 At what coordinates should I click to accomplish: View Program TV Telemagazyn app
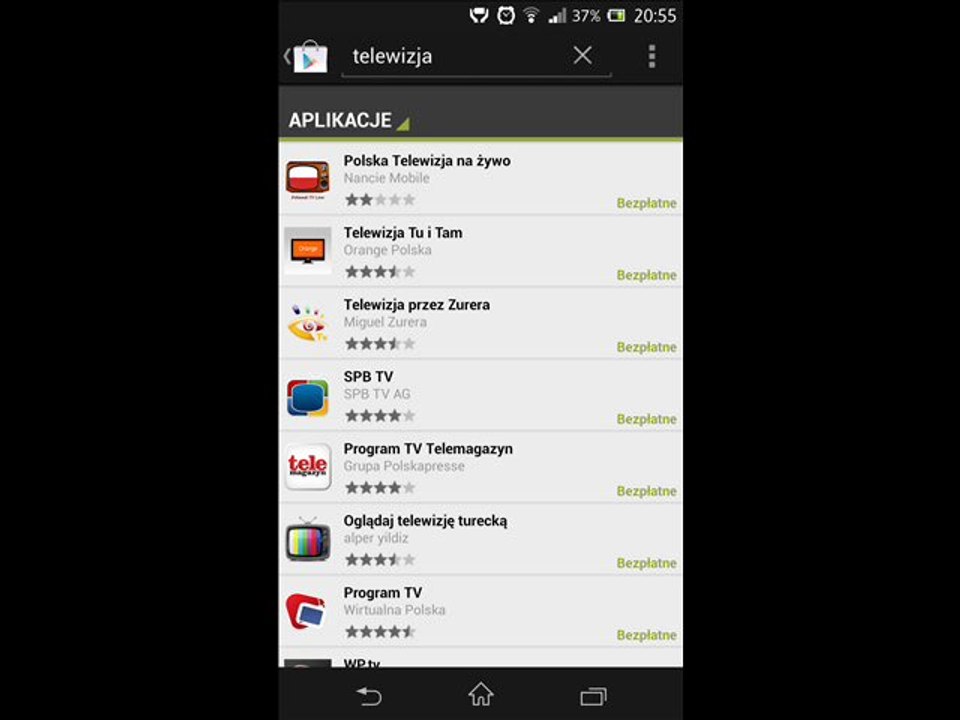click(x=480, y=468)
